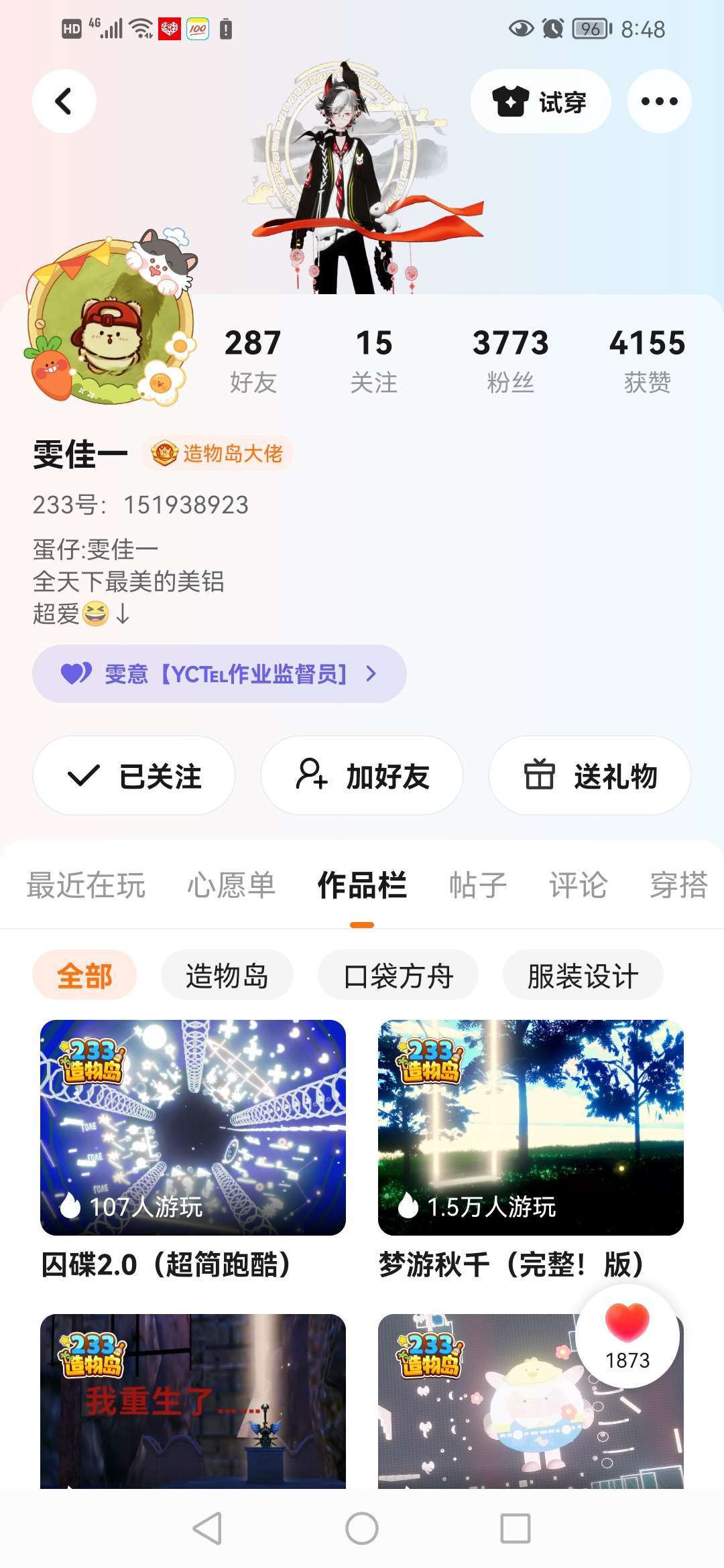The width and height of the screenshot is (724, 1568).
Task: Open the 梦游秋千（完整！版） game card
Action: tap(530, 1128)
